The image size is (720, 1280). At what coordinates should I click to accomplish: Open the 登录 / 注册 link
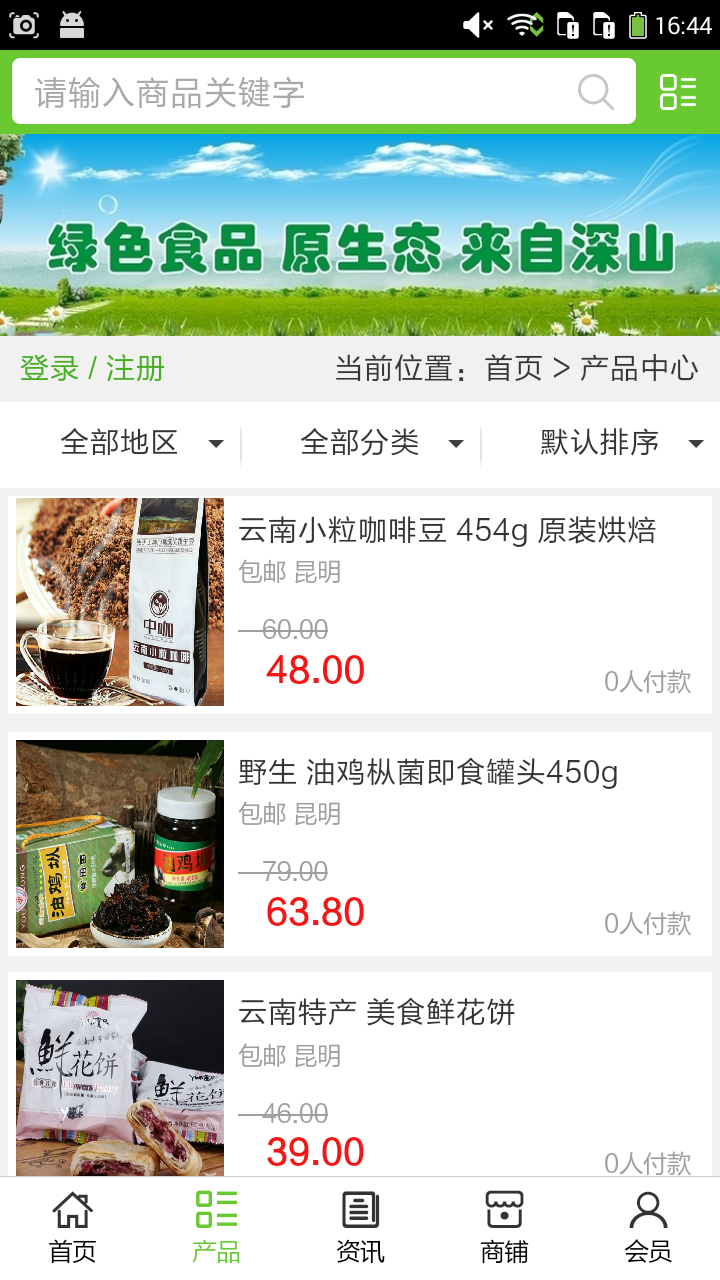click(x=92, y=368)
